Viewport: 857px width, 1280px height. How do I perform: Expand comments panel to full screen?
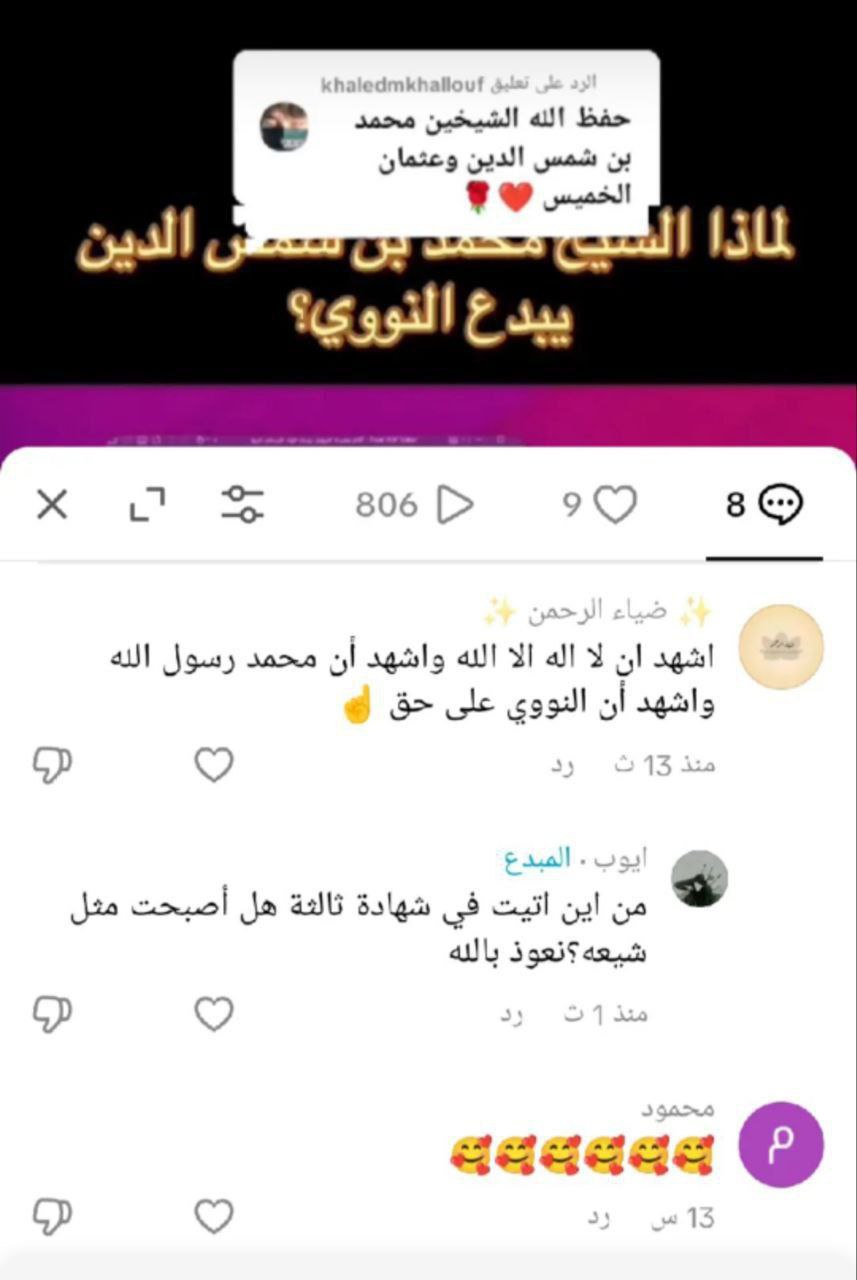coord(148,506)
